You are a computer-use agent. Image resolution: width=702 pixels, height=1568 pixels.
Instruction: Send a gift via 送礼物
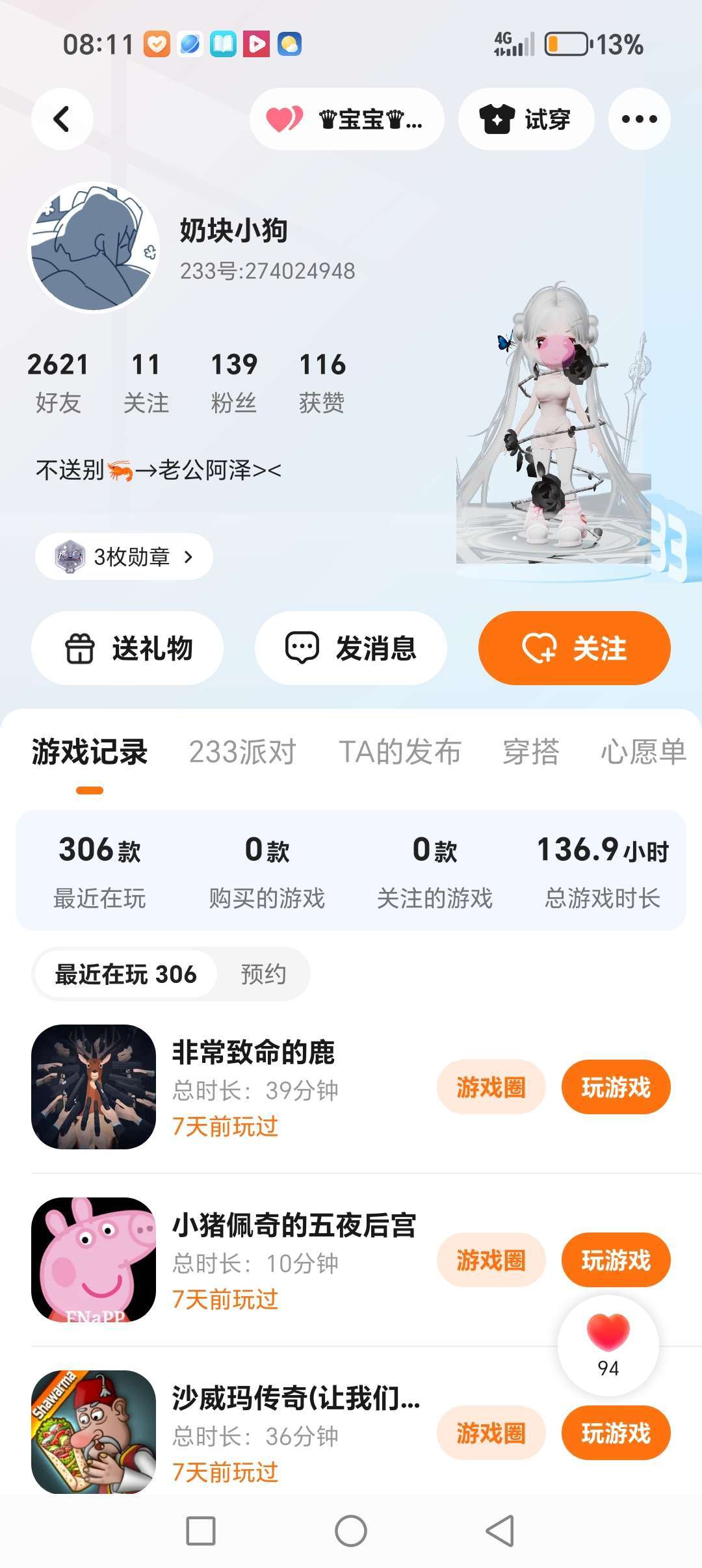coord(127,648)
